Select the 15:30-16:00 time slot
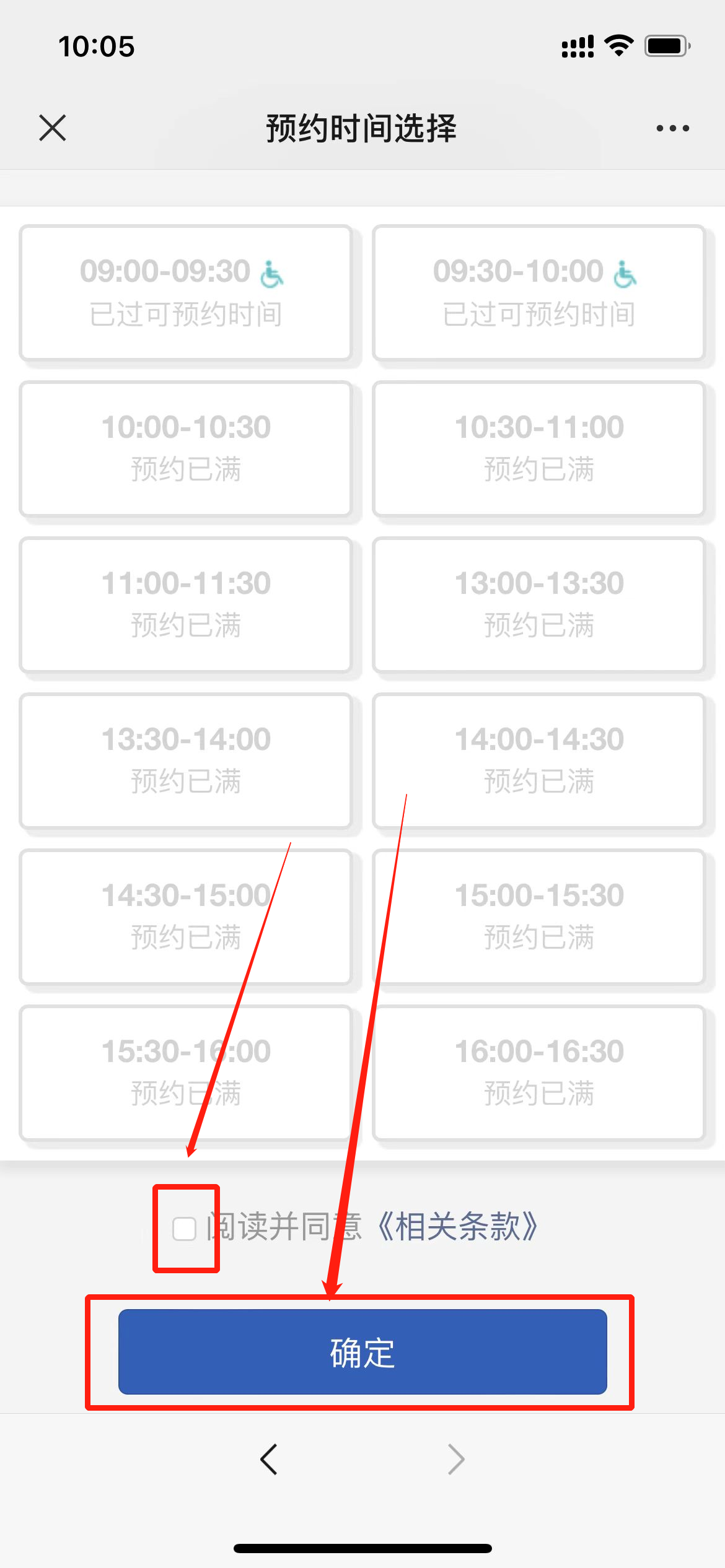 [x=185, y=1073]
